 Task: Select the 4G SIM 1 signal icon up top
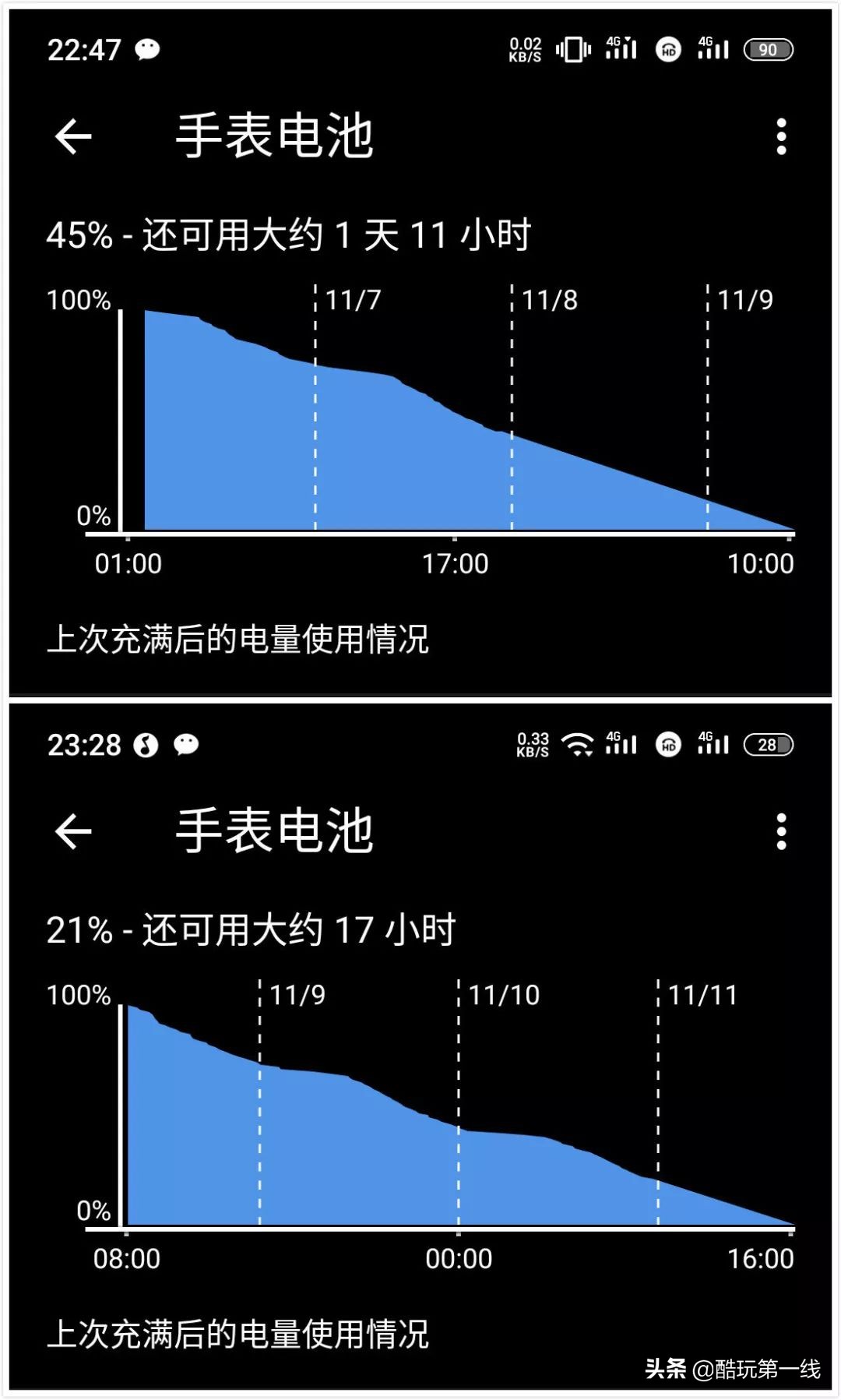pos(620,48)
